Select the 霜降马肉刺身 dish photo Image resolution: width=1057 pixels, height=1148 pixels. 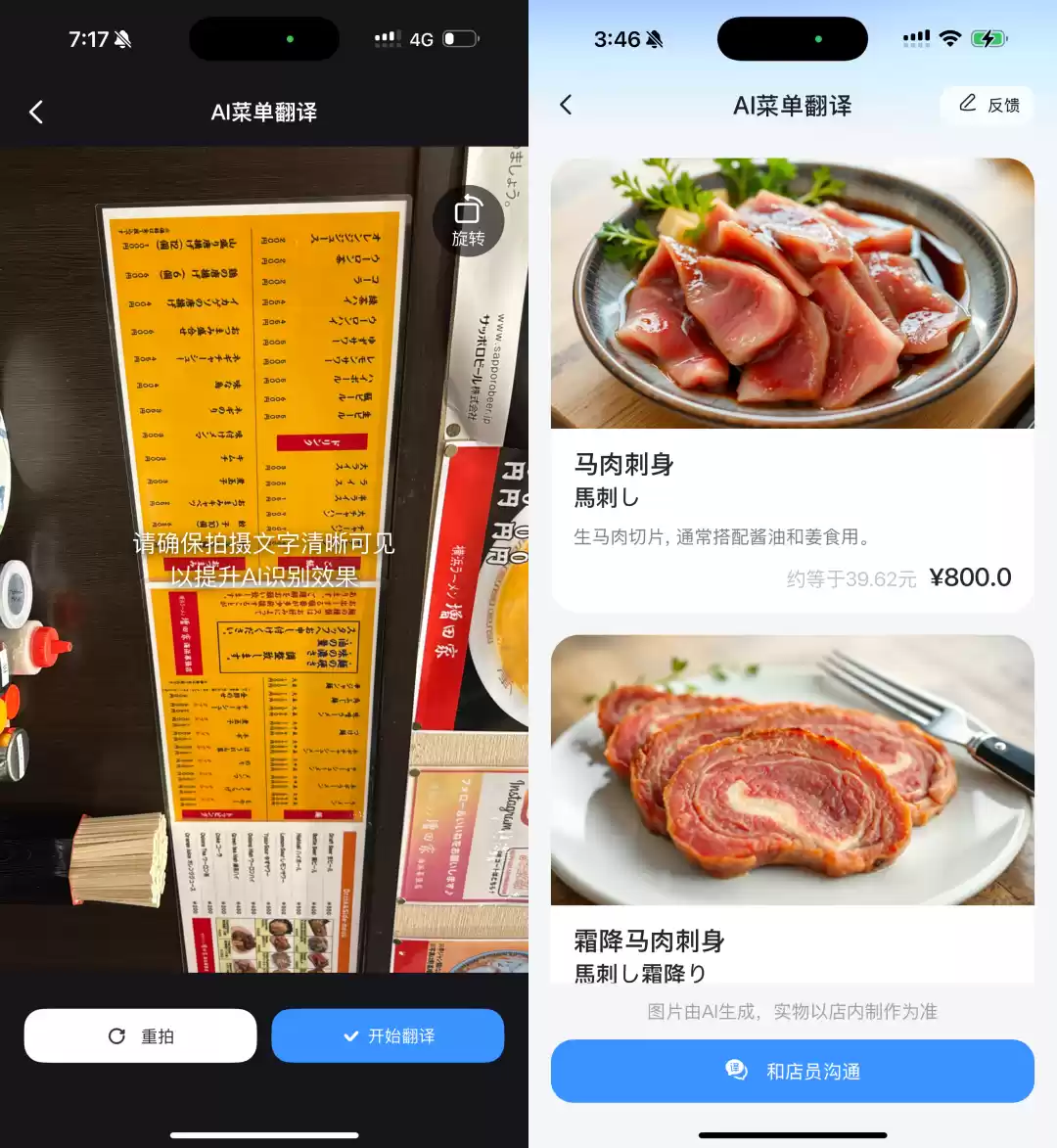[793, 770]
